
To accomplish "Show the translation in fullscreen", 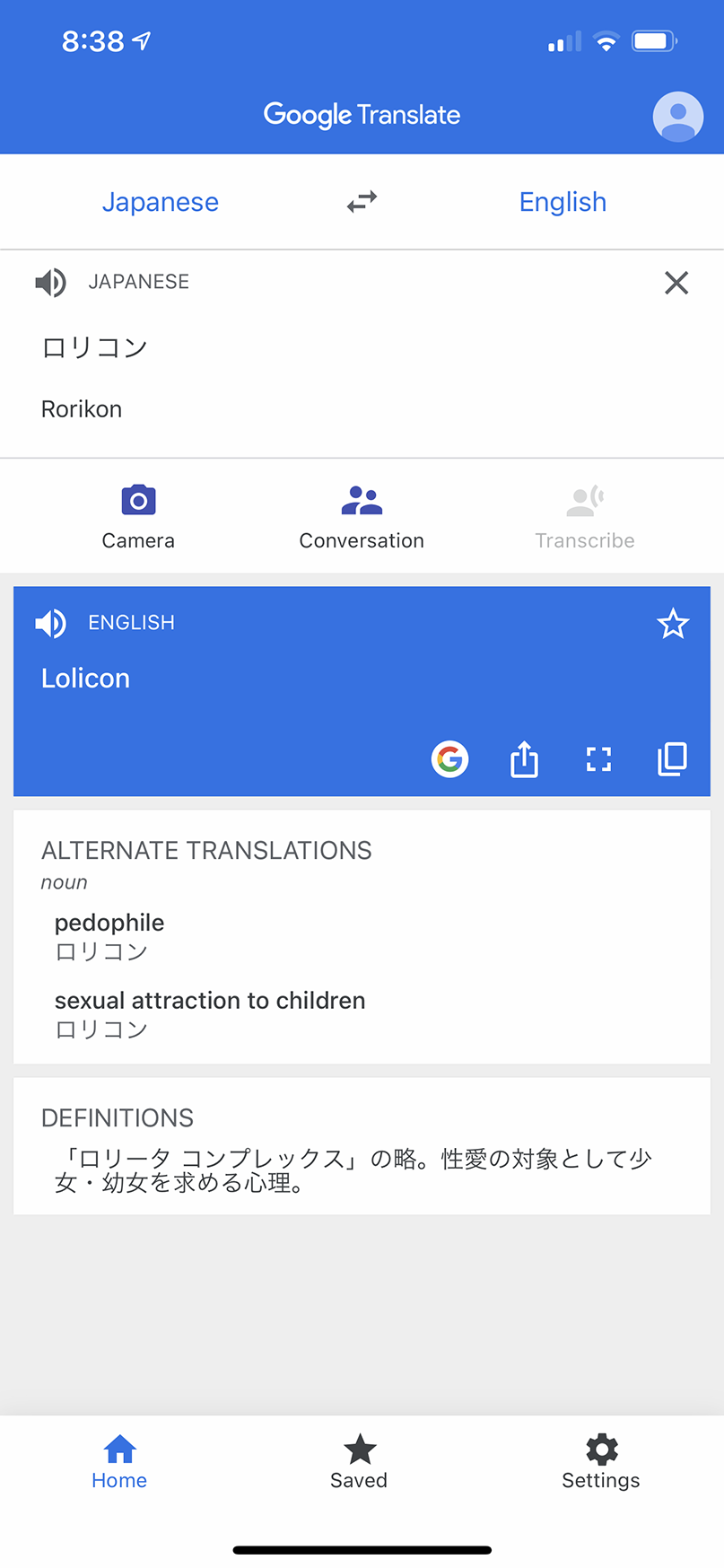I will 598,759.
